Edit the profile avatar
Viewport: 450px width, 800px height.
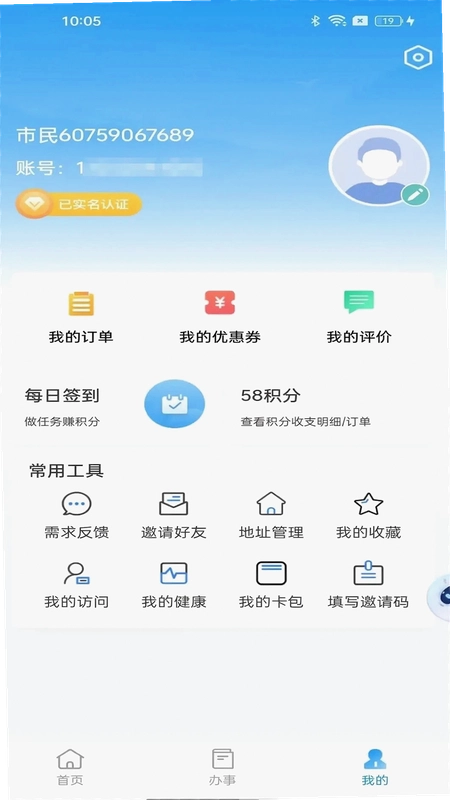(415, 194)
